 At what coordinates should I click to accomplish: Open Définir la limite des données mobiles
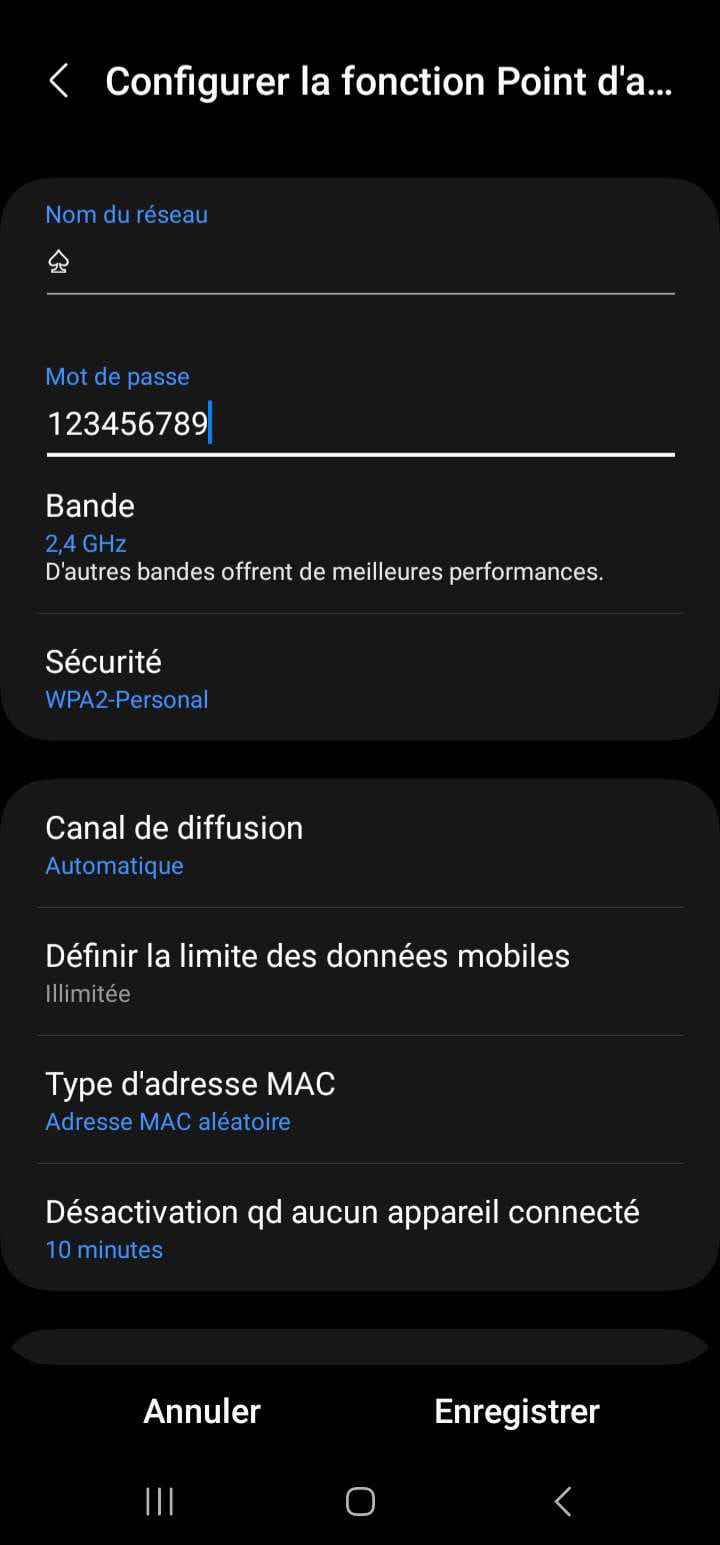360,973
